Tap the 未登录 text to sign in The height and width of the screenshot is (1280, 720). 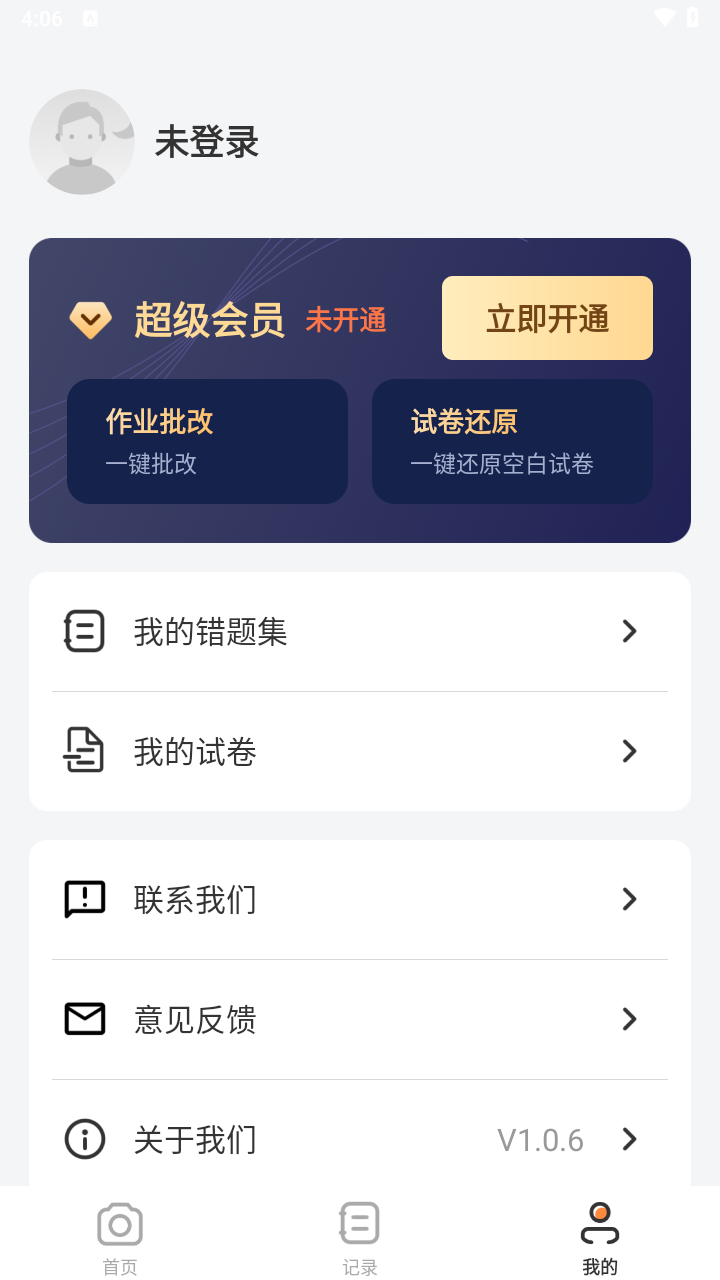point(207,142)
